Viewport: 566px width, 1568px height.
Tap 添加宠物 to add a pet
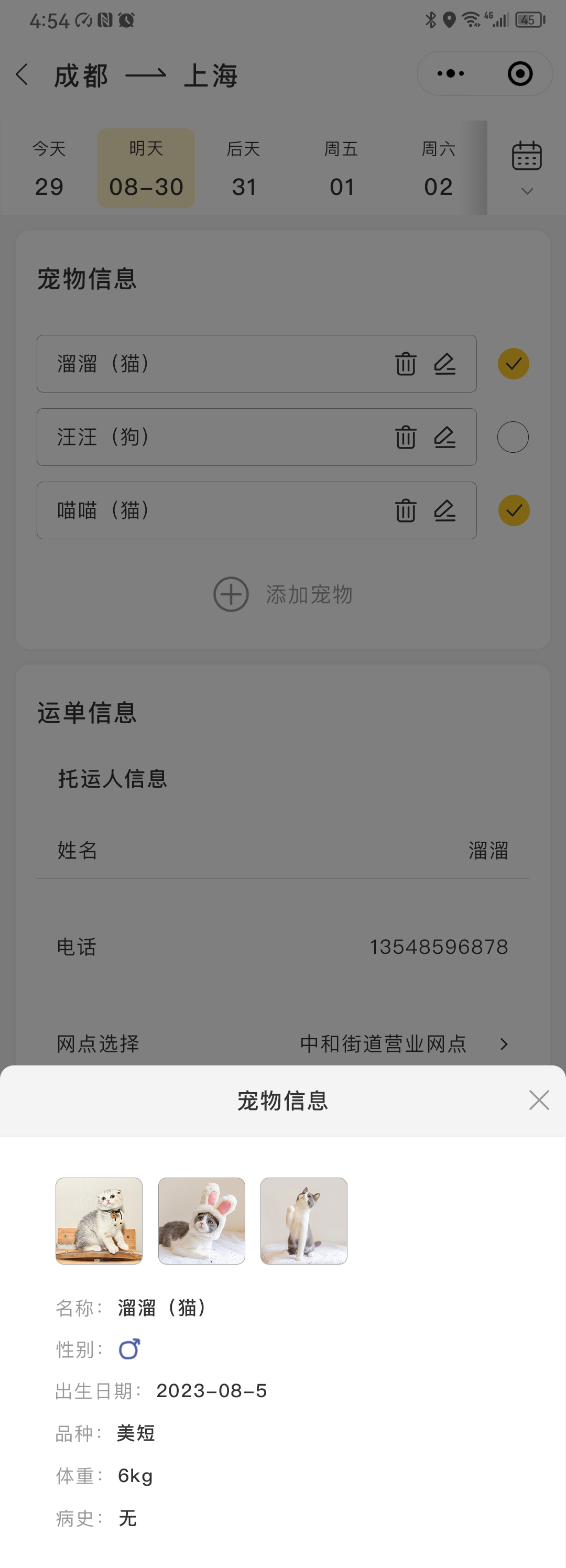(x=283, y=594)
